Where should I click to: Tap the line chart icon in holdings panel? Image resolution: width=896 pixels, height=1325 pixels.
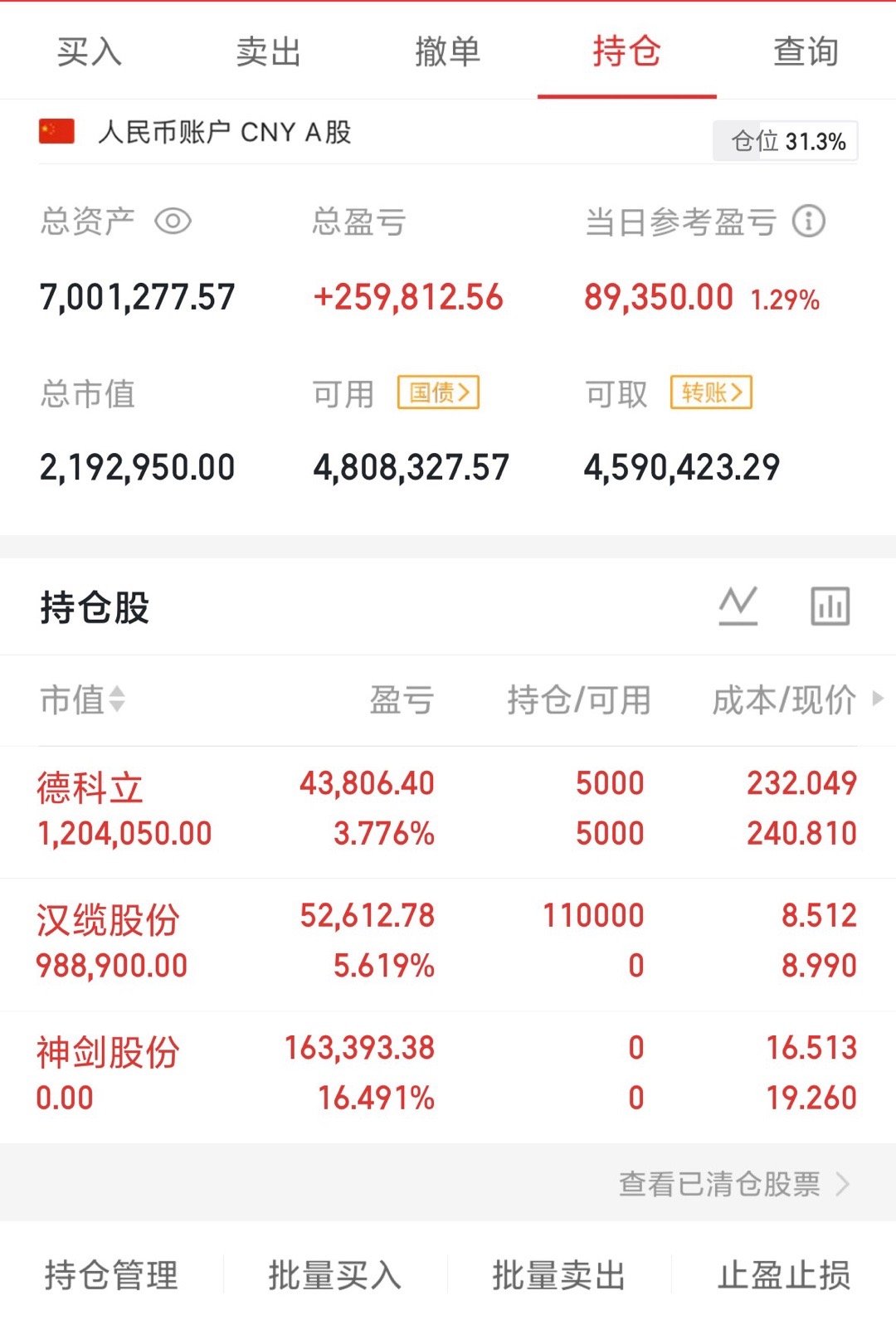tap(739, 606)
